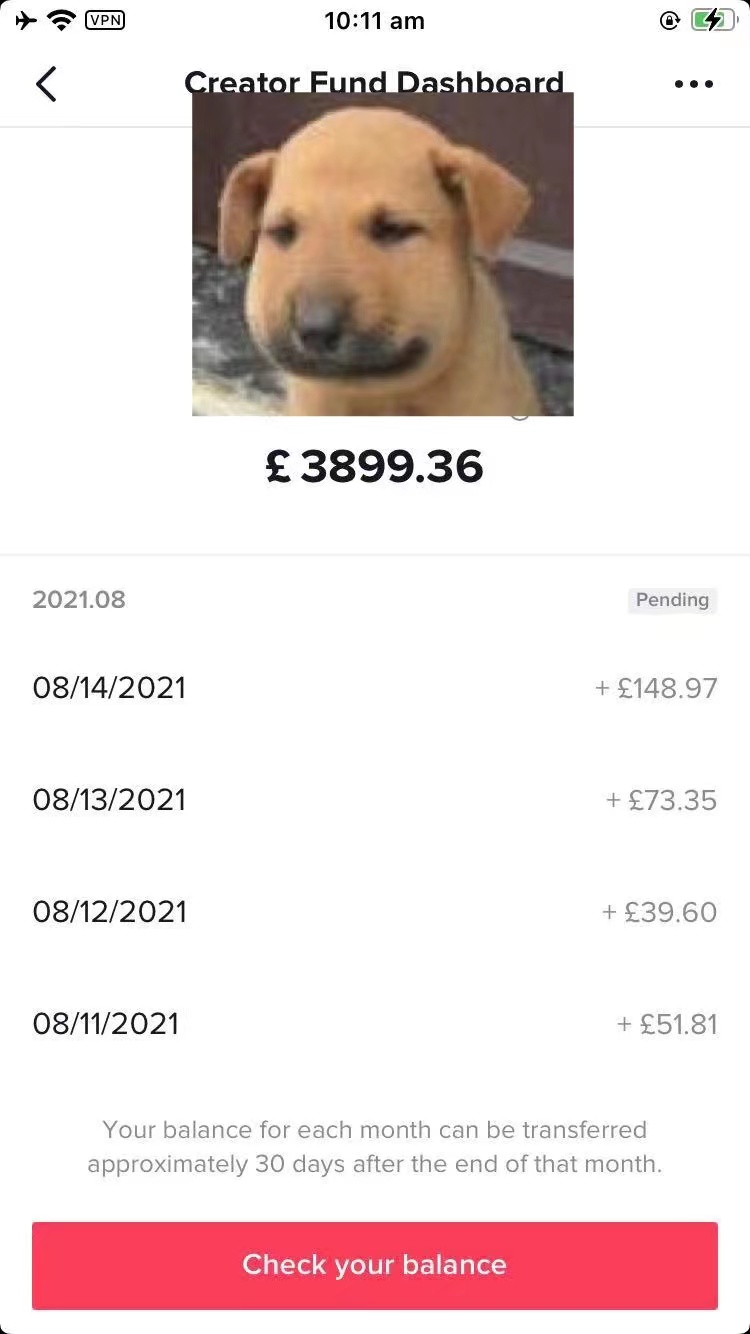Viewport: 750px width, 1334px height.
Task: Tap Check your balance button
Action: coord(375,1265)
